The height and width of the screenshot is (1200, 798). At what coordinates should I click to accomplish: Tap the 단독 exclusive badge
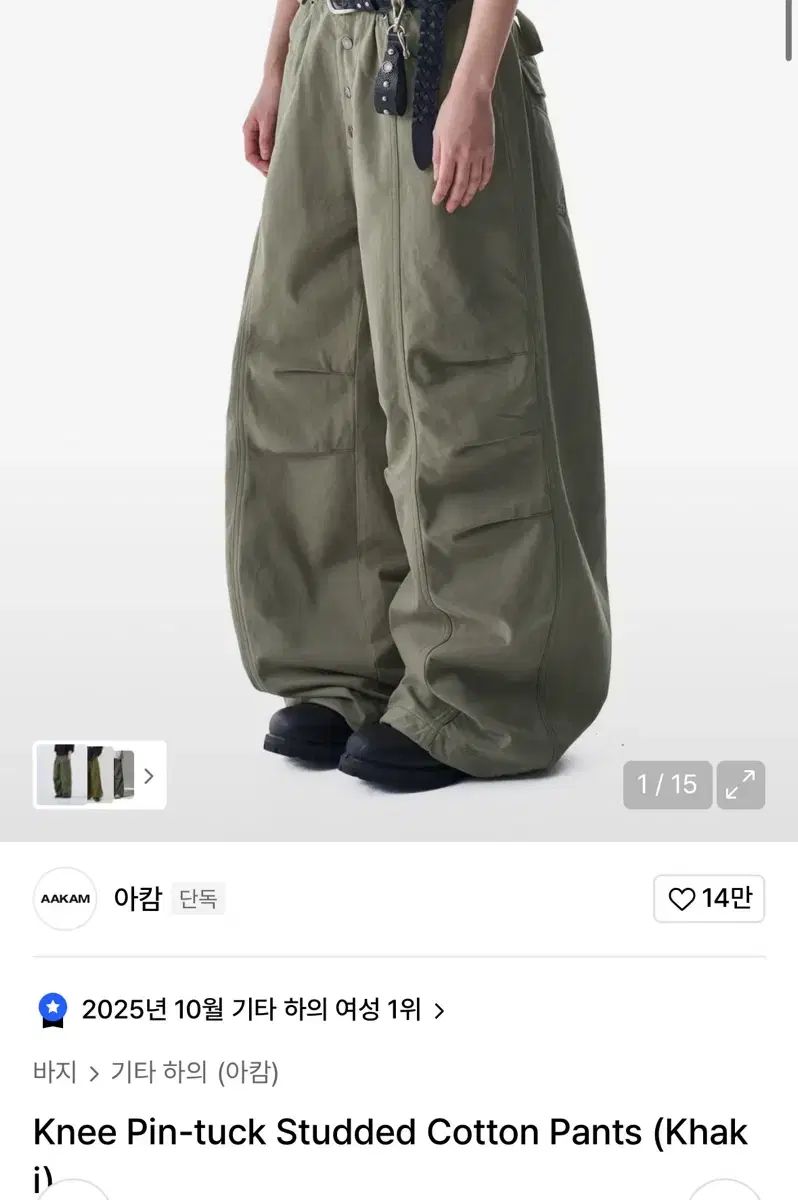198,899
